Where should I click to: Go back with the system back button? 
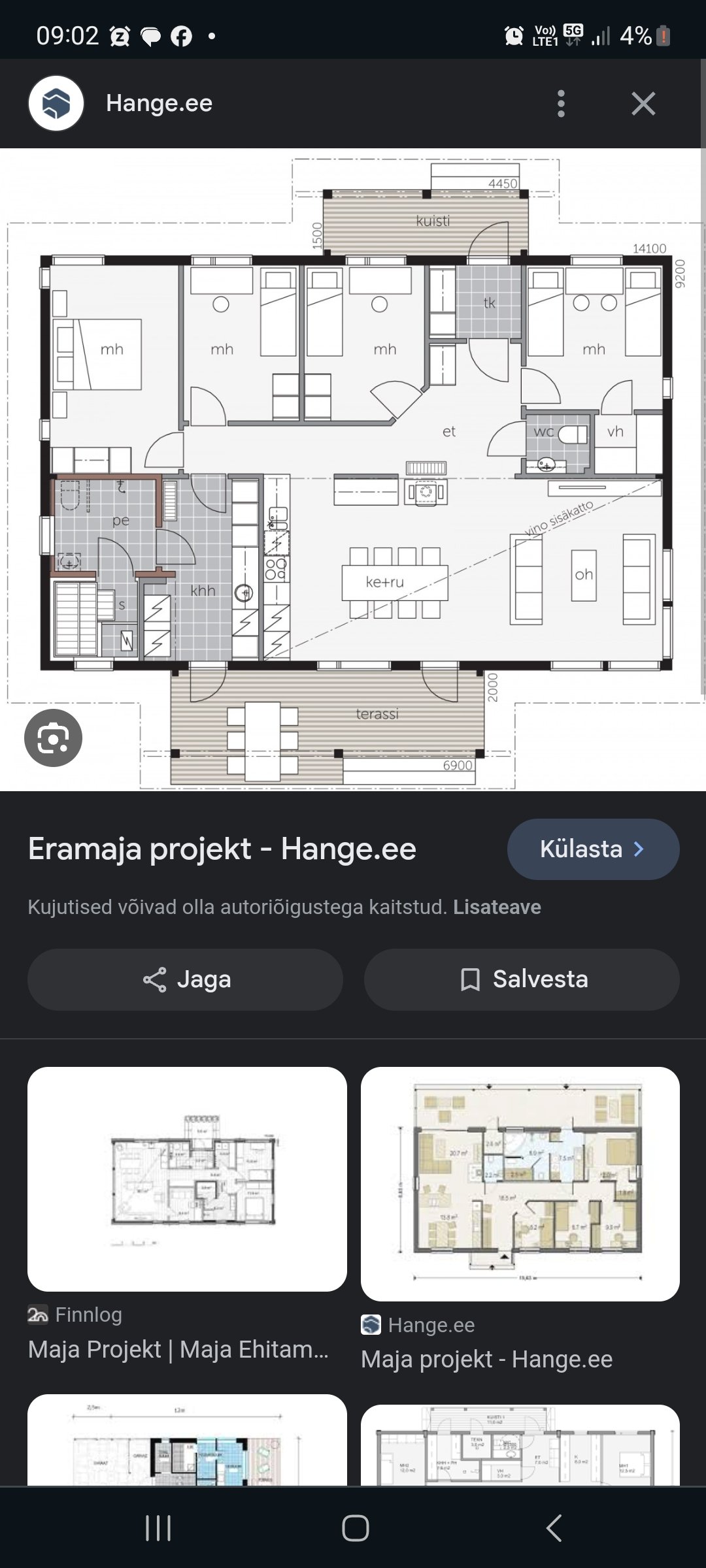point(554,1528)
